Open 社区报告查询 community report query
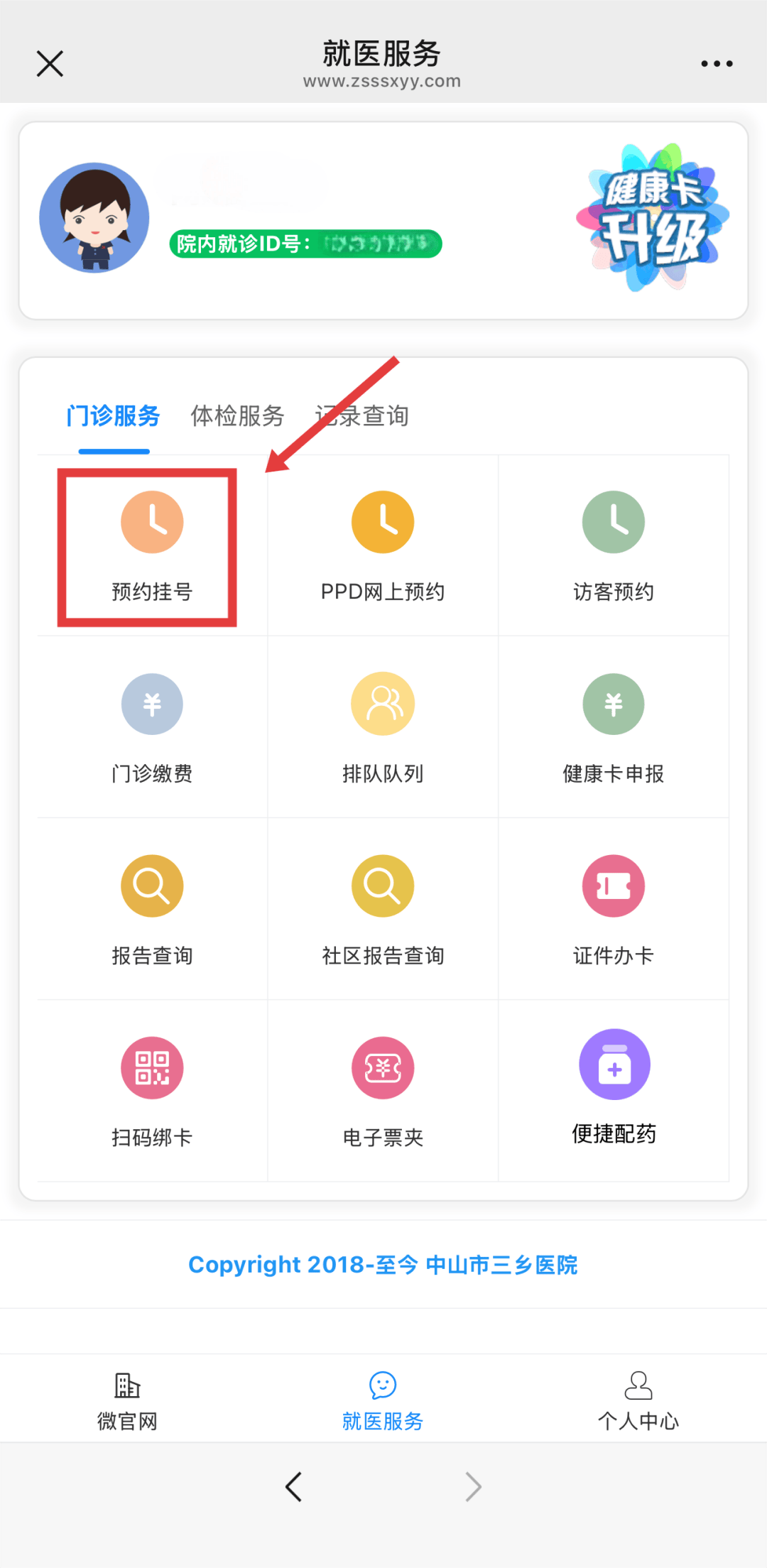The width and height of the screenshot is (767, 1568). [x=382, y=908]
